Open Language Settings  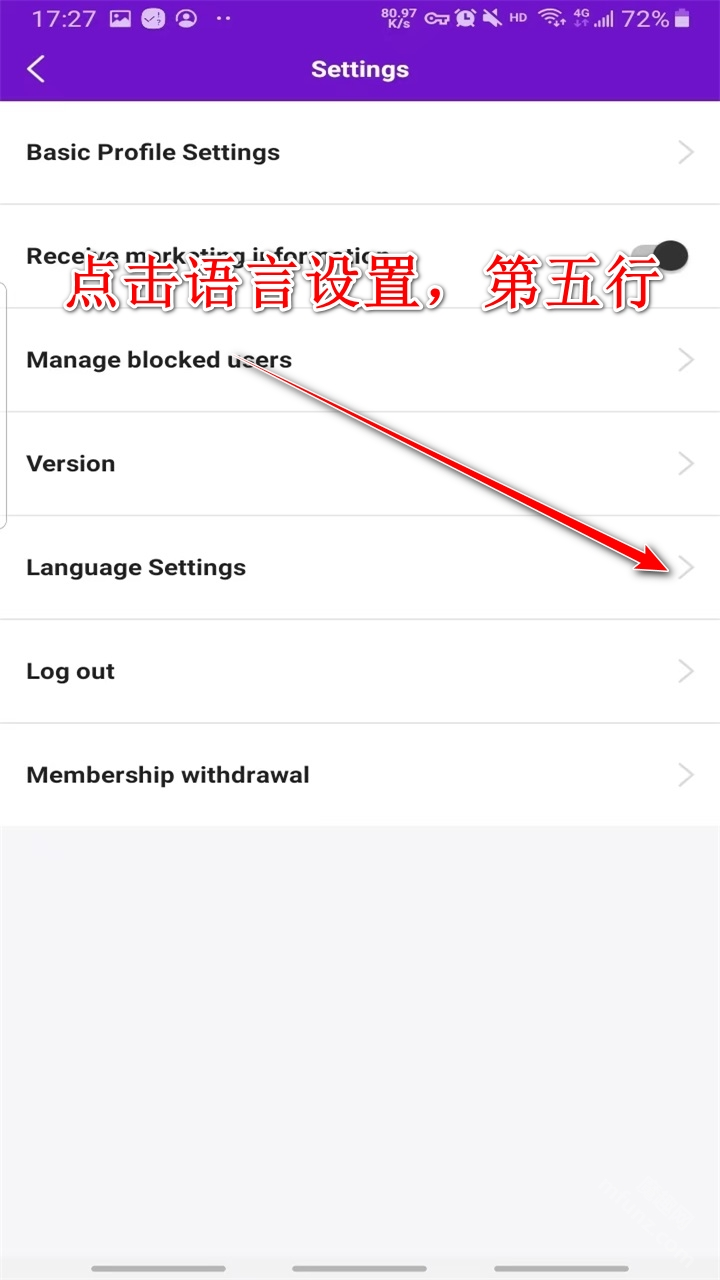(360, 568)
